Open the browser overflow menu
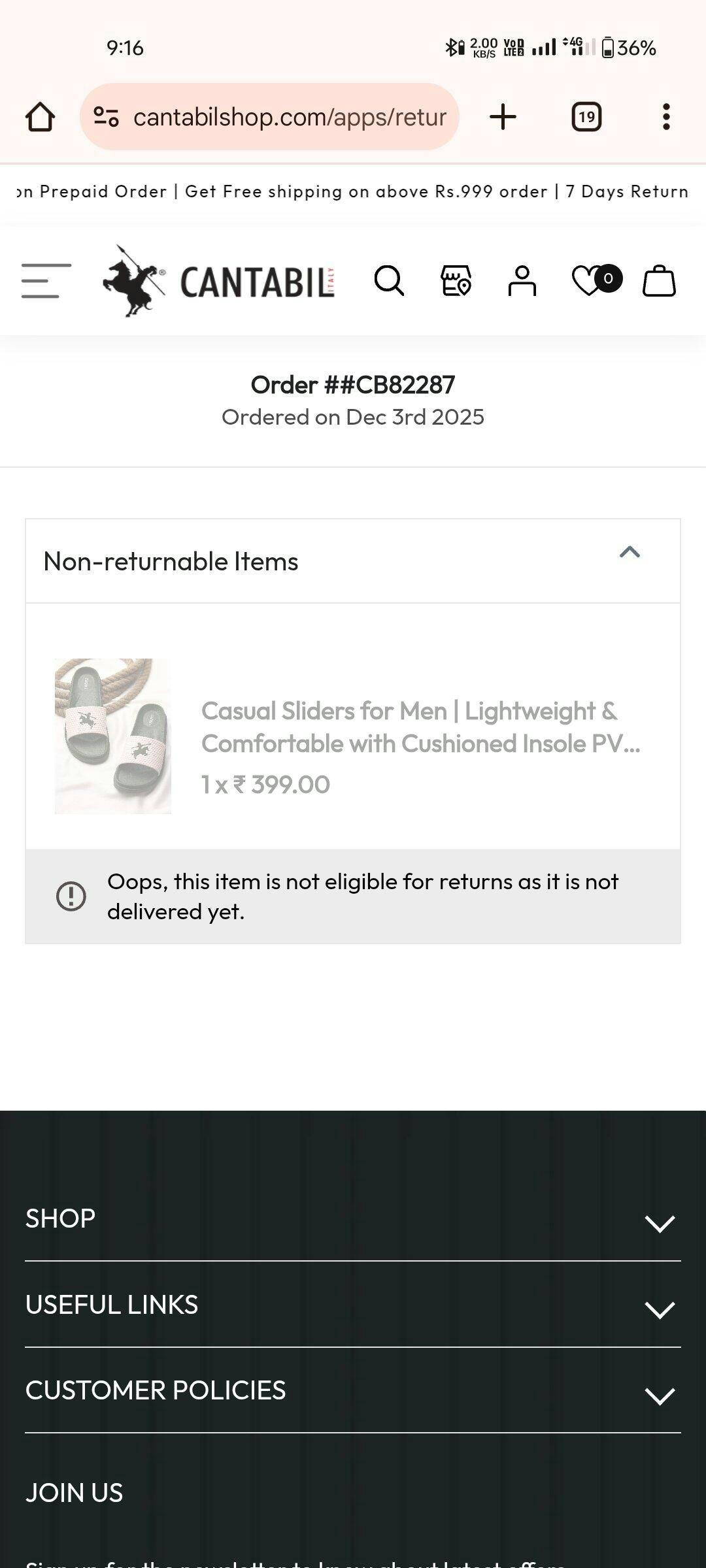Viewport: 706px width, 1568px height. click(665, 118)
